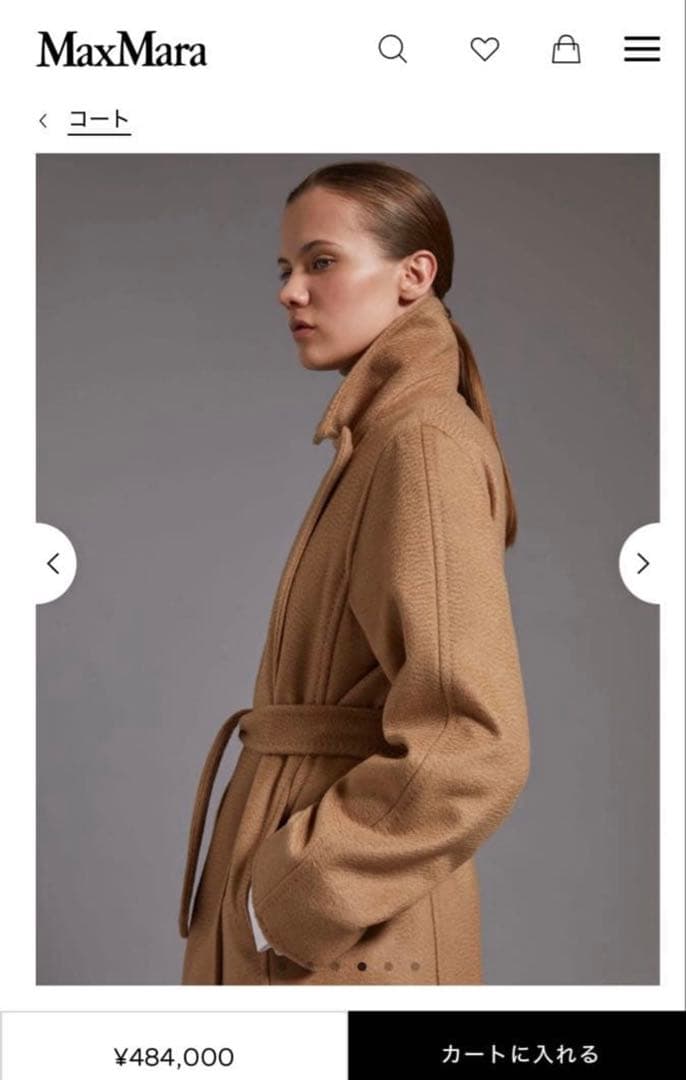Go back to コート category

pos(98,121)
